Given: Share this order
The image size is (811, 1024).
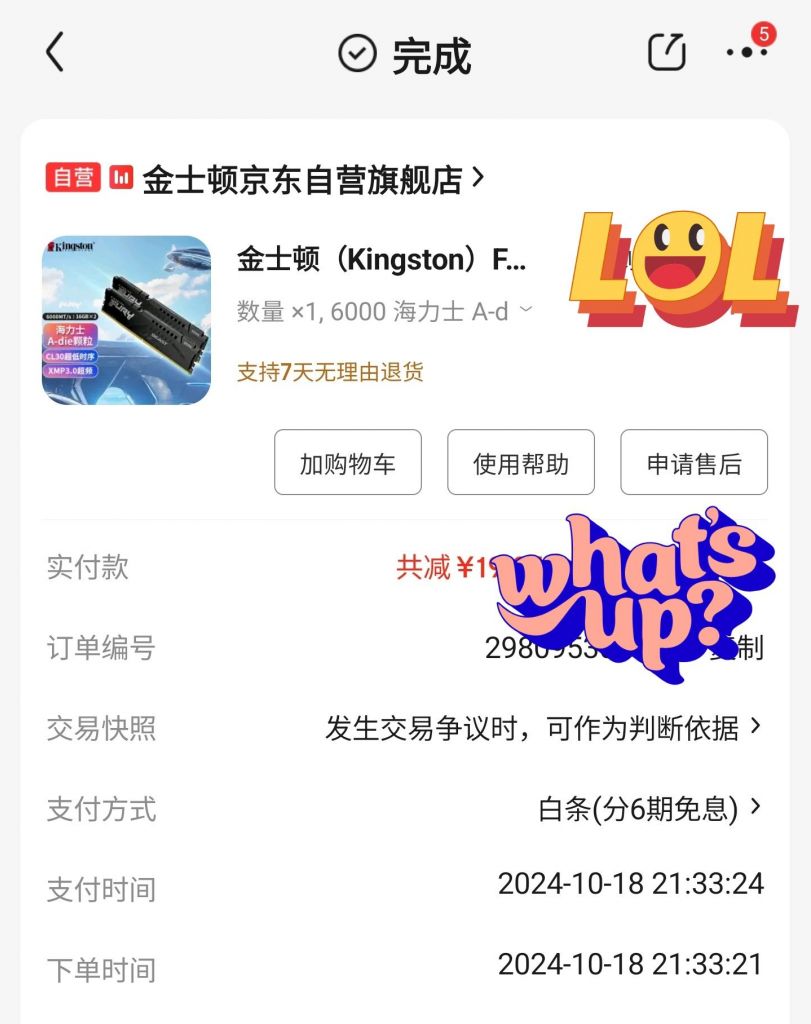Looking at the screenshot, I should [666, 52].
